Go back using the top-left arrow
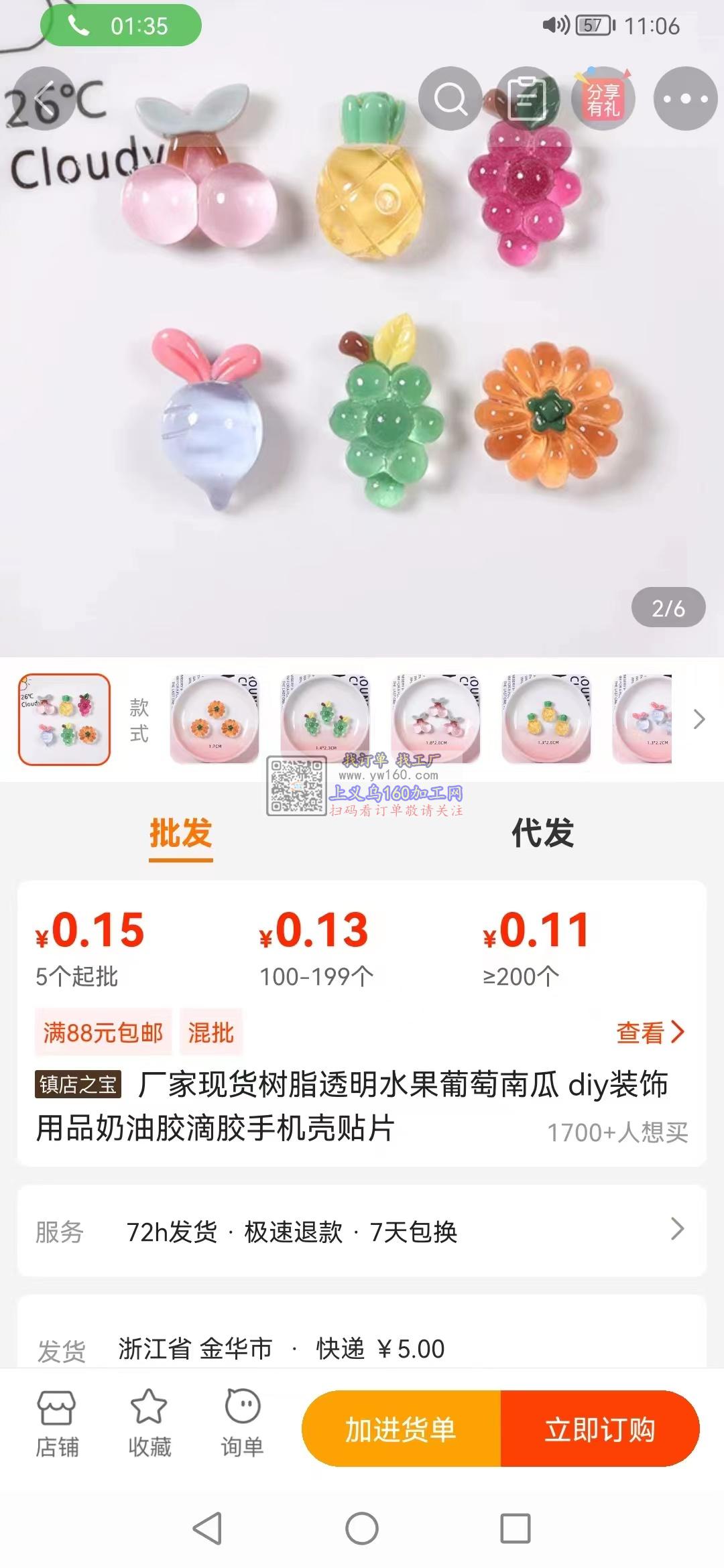This screenshot has width=724, height=1568. [44, 99]
